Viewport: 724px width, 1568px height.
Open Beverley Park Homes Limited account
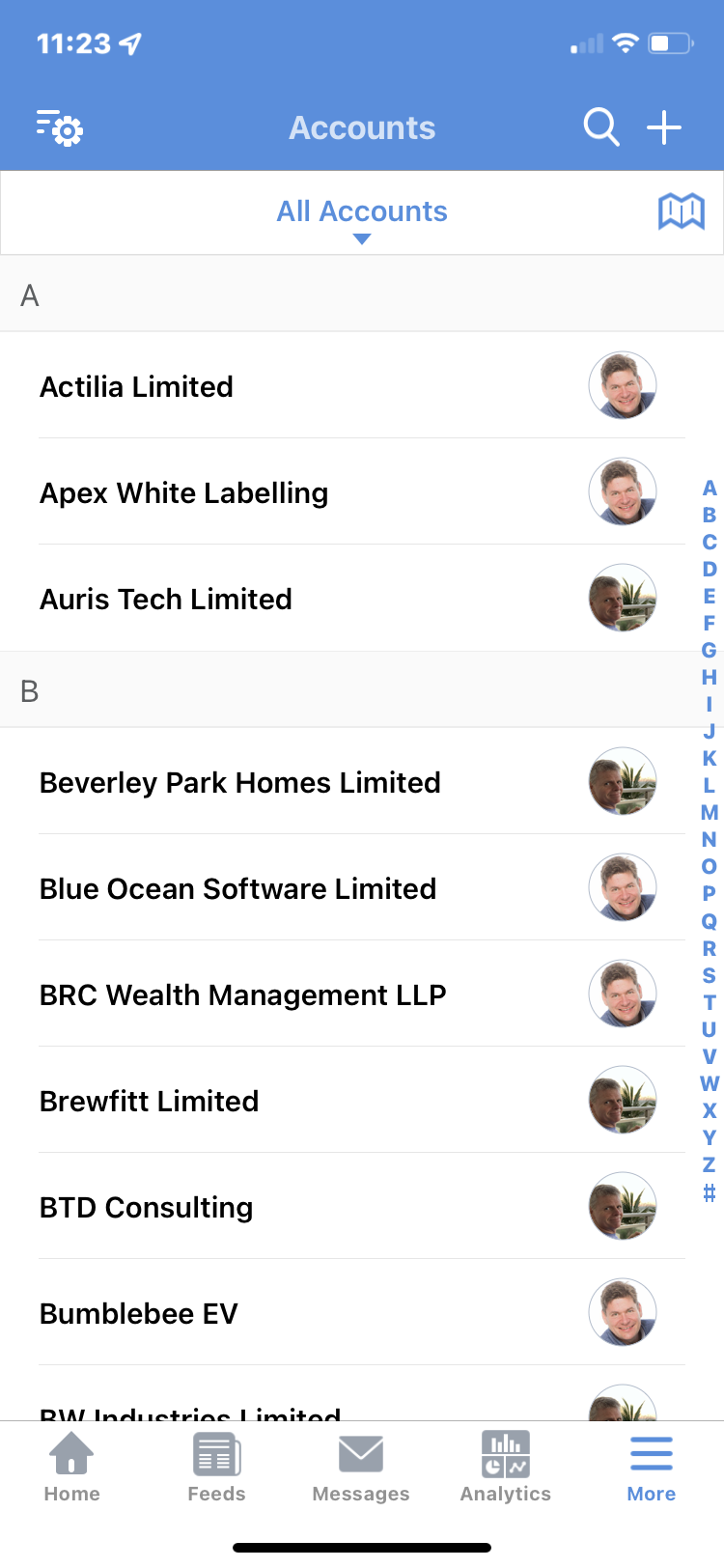pos(362,781)
